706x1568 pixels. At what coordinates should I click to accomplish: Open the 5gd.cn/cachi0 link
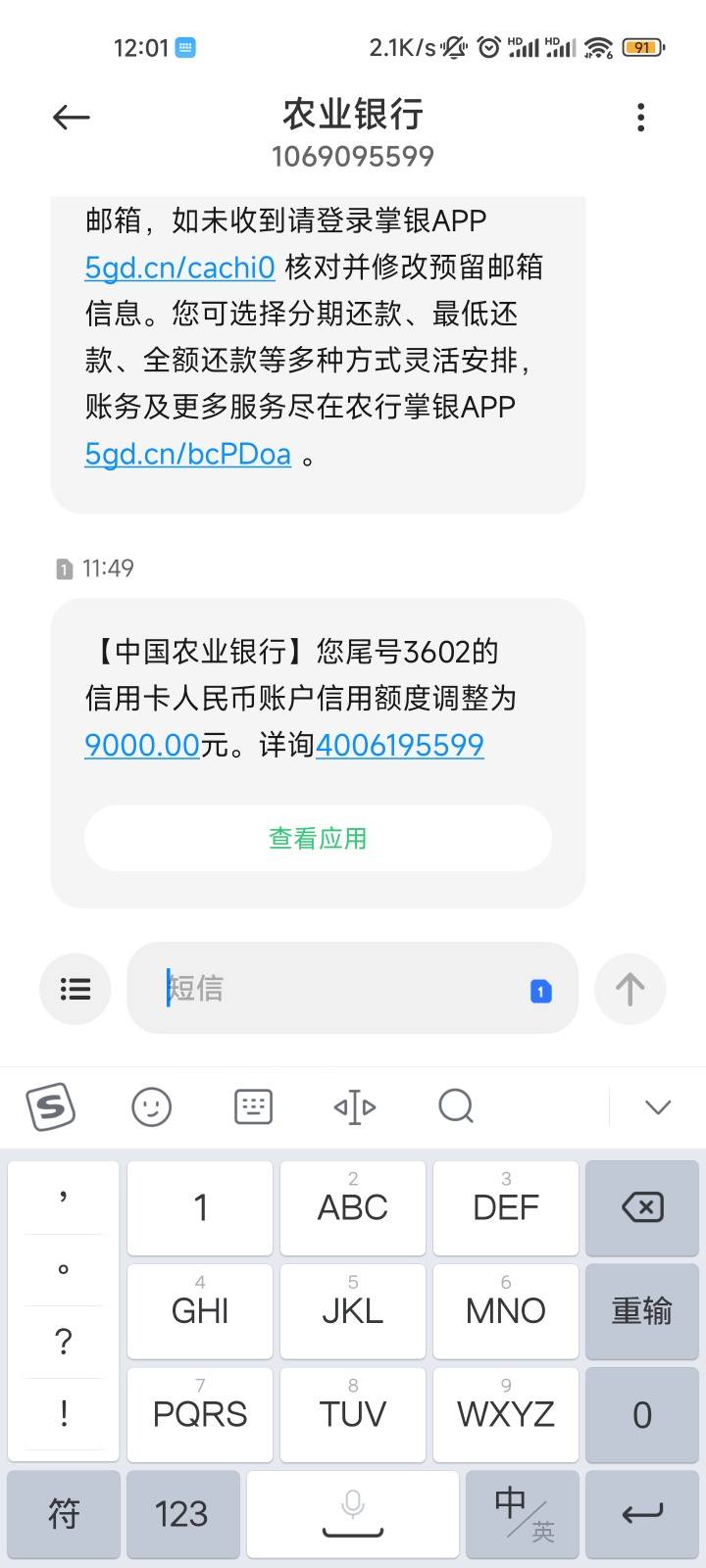pyautogui.click(x=179, y=267)
